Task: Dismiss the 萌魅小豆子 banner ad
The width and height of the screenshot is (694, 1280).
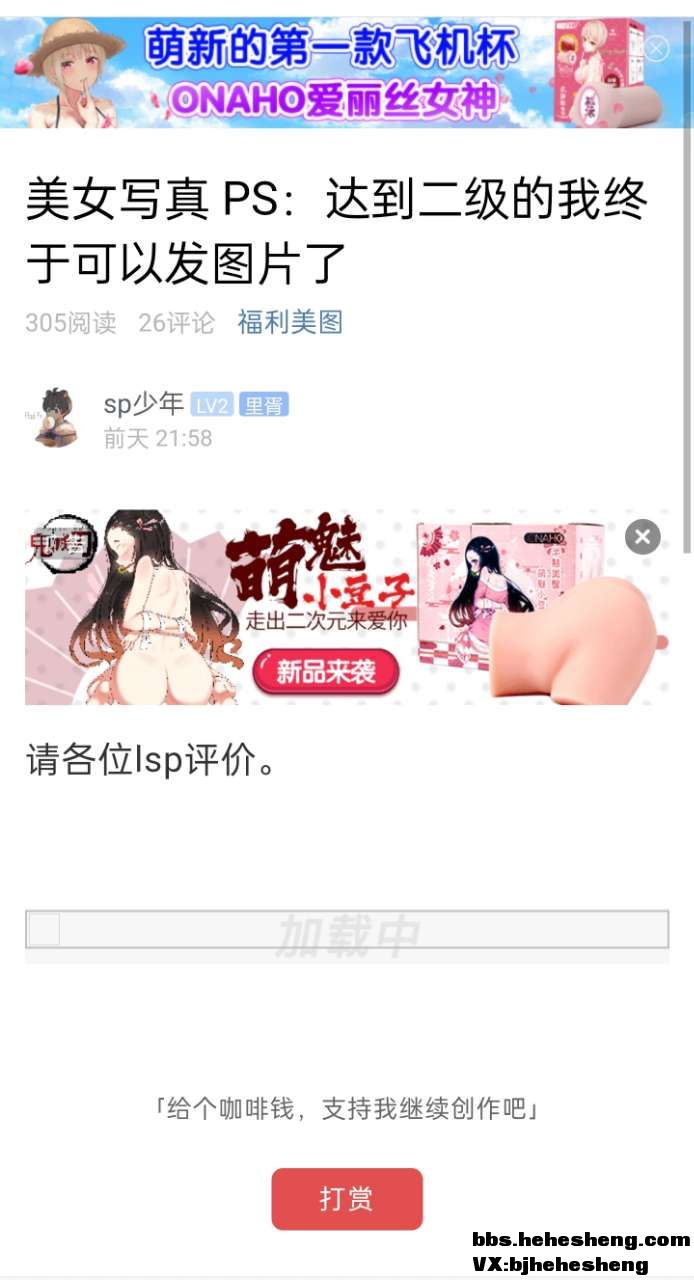Action: point(642,537)
